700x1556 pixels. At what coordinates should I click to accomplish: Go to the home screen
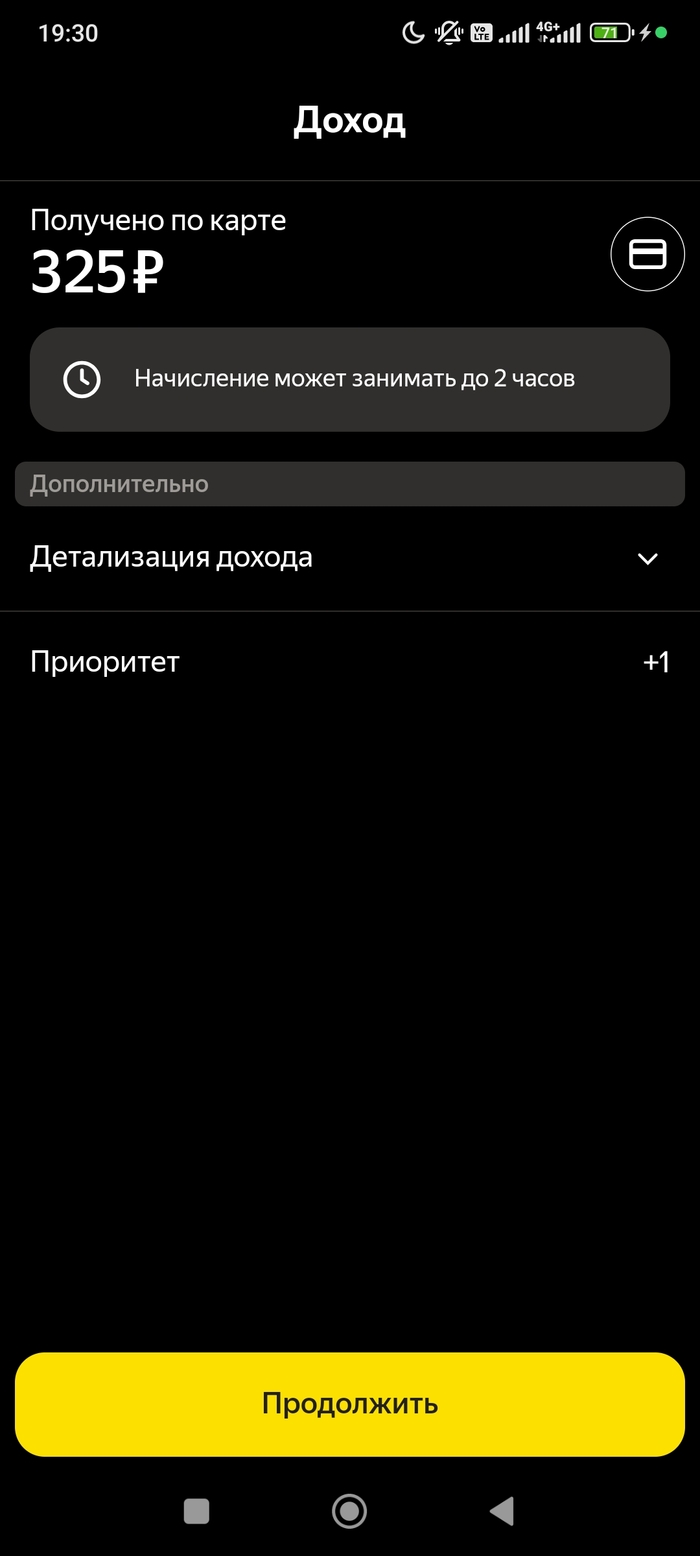tap(349, 1510)
